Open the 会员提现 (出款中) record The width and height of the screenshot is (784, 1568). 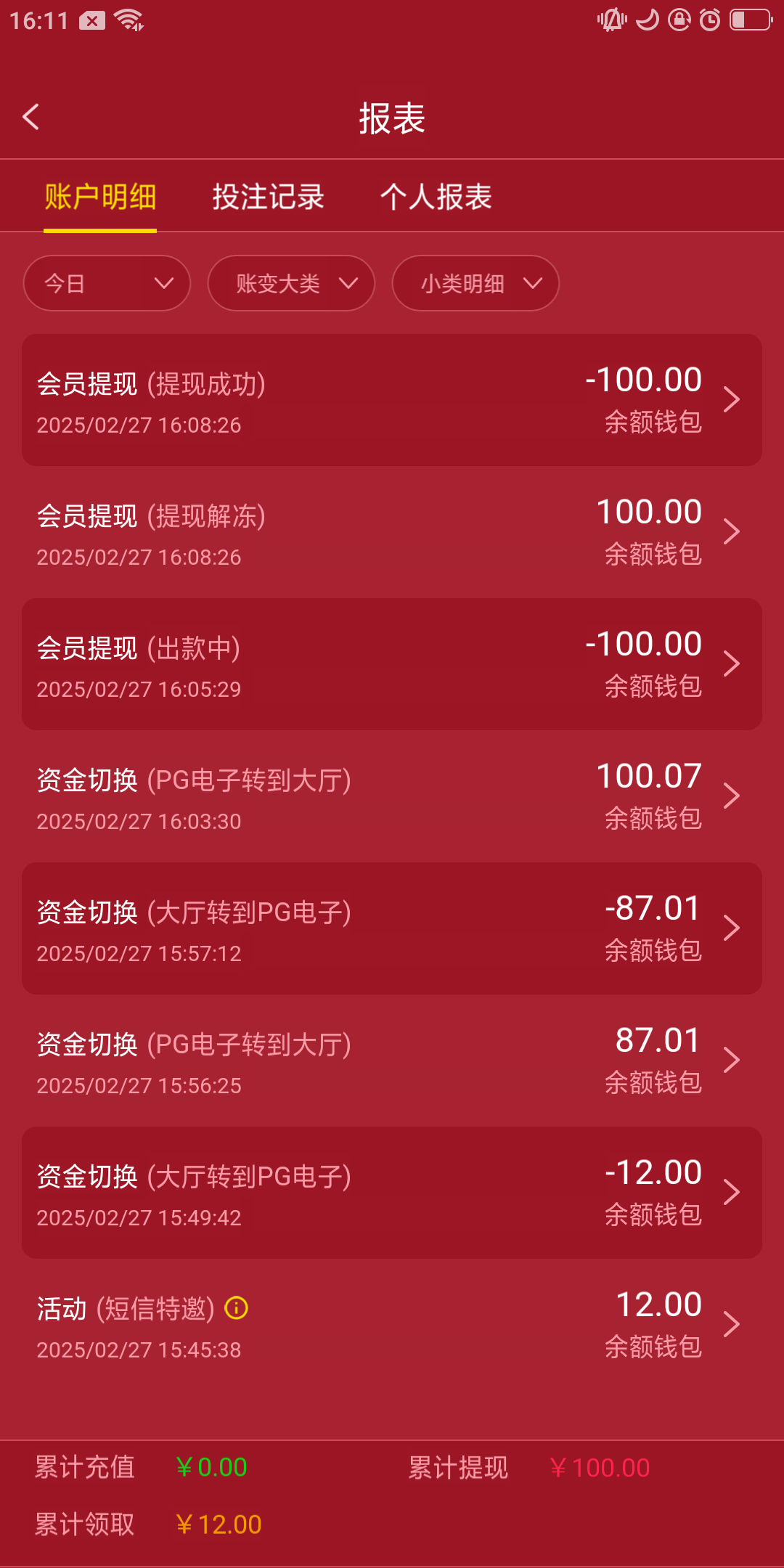392,664
